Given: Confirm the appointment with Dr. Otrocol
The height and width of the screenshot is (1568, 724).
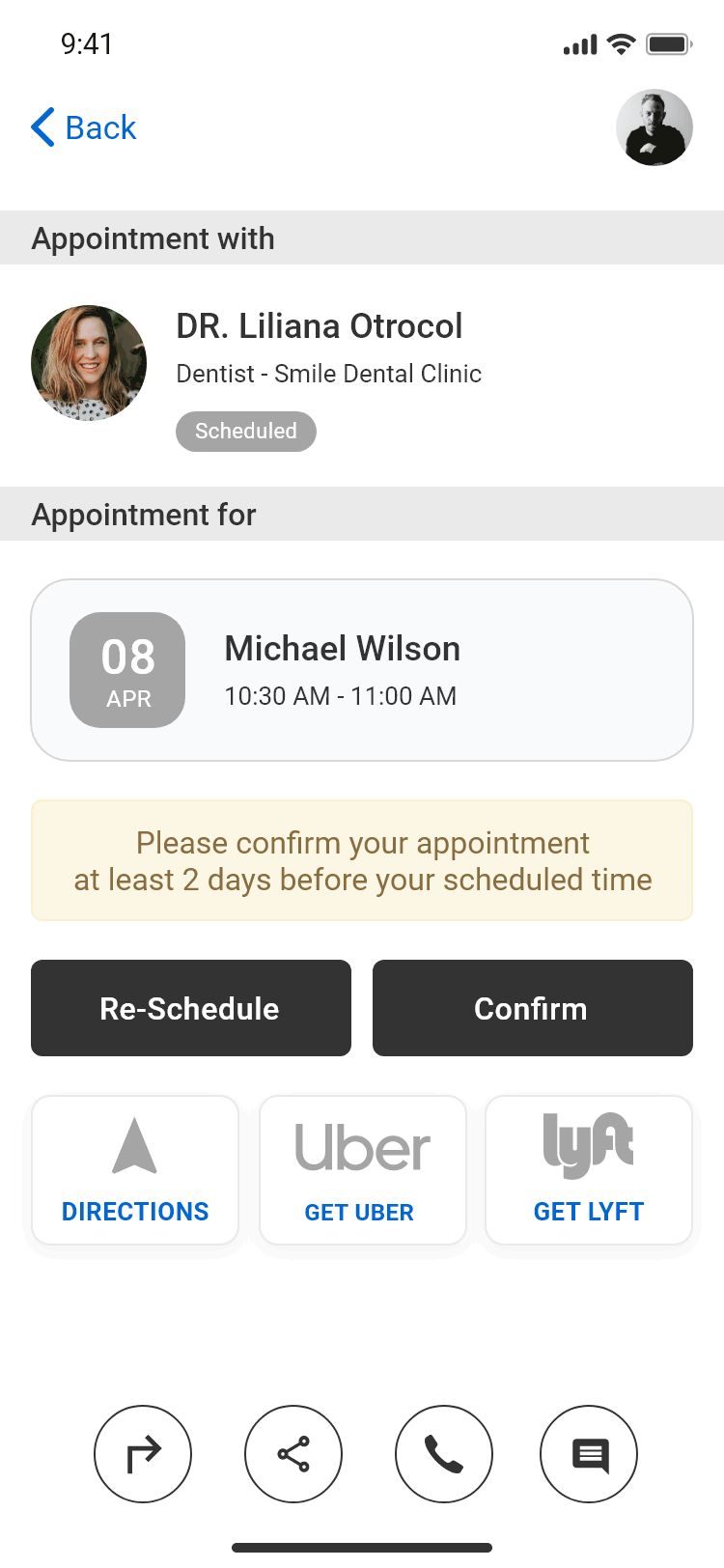Looking at the screenshot, I should coord(532,1008).
